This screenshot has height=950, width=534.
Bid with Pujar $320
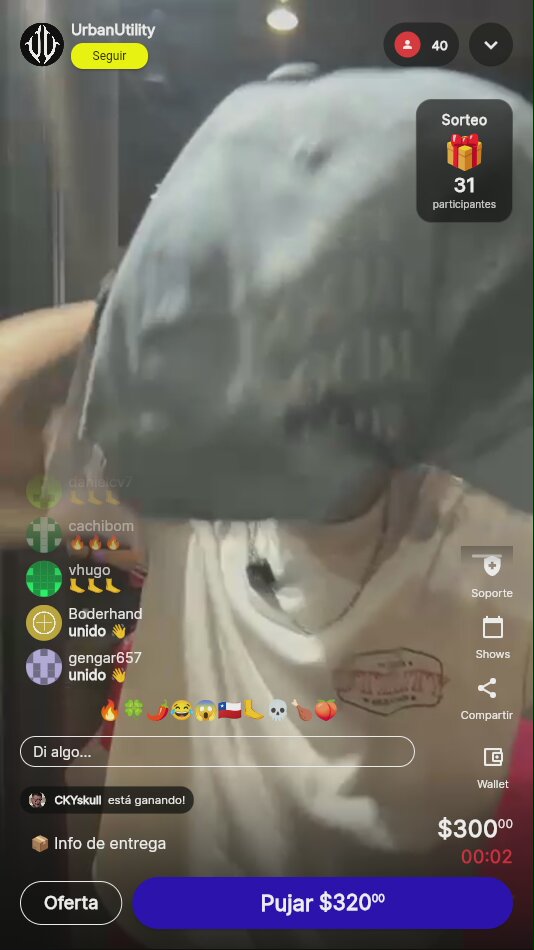pyautogui.click(x=322, y=903)
